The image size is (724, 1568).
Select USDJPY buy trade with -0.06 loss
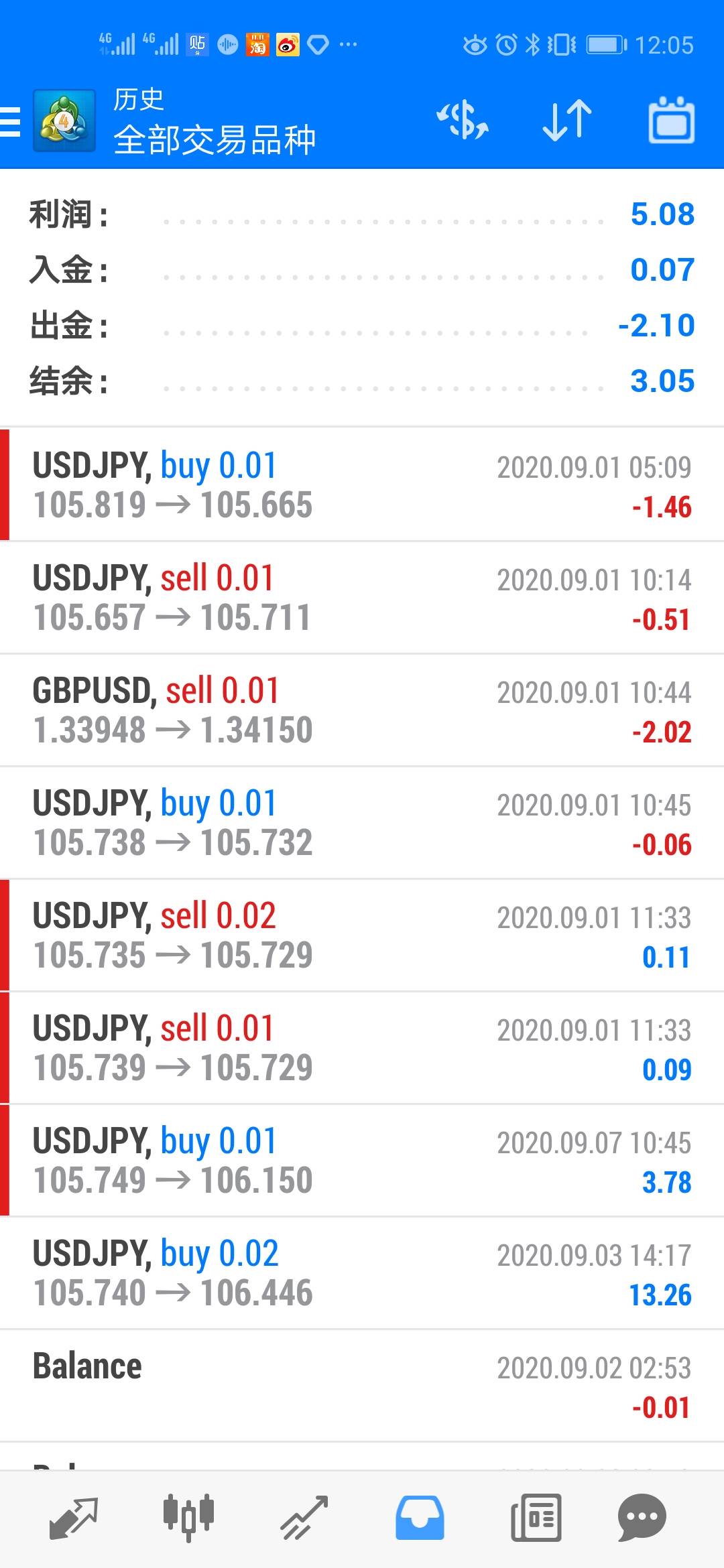click(362, 822)
